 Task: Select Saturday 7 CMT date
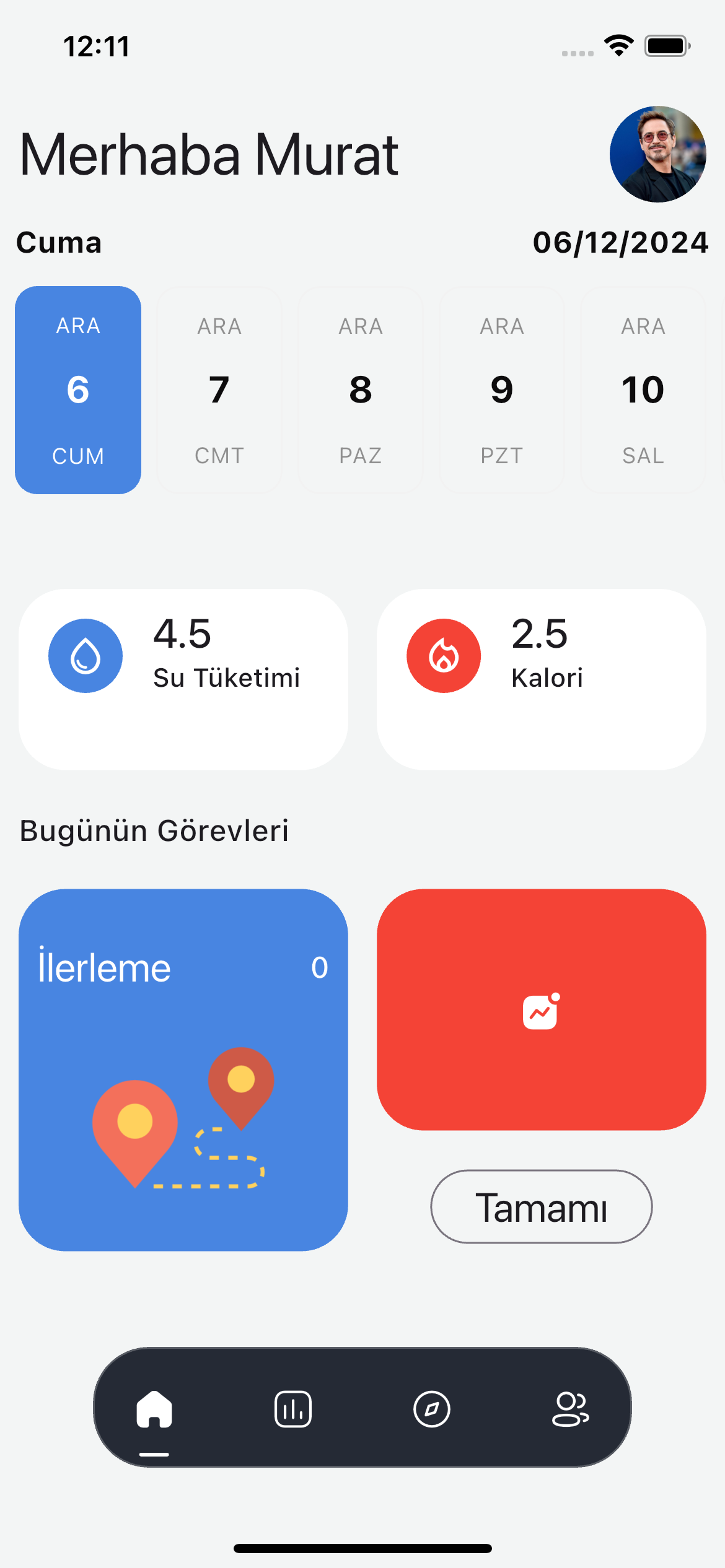(219, 390)
